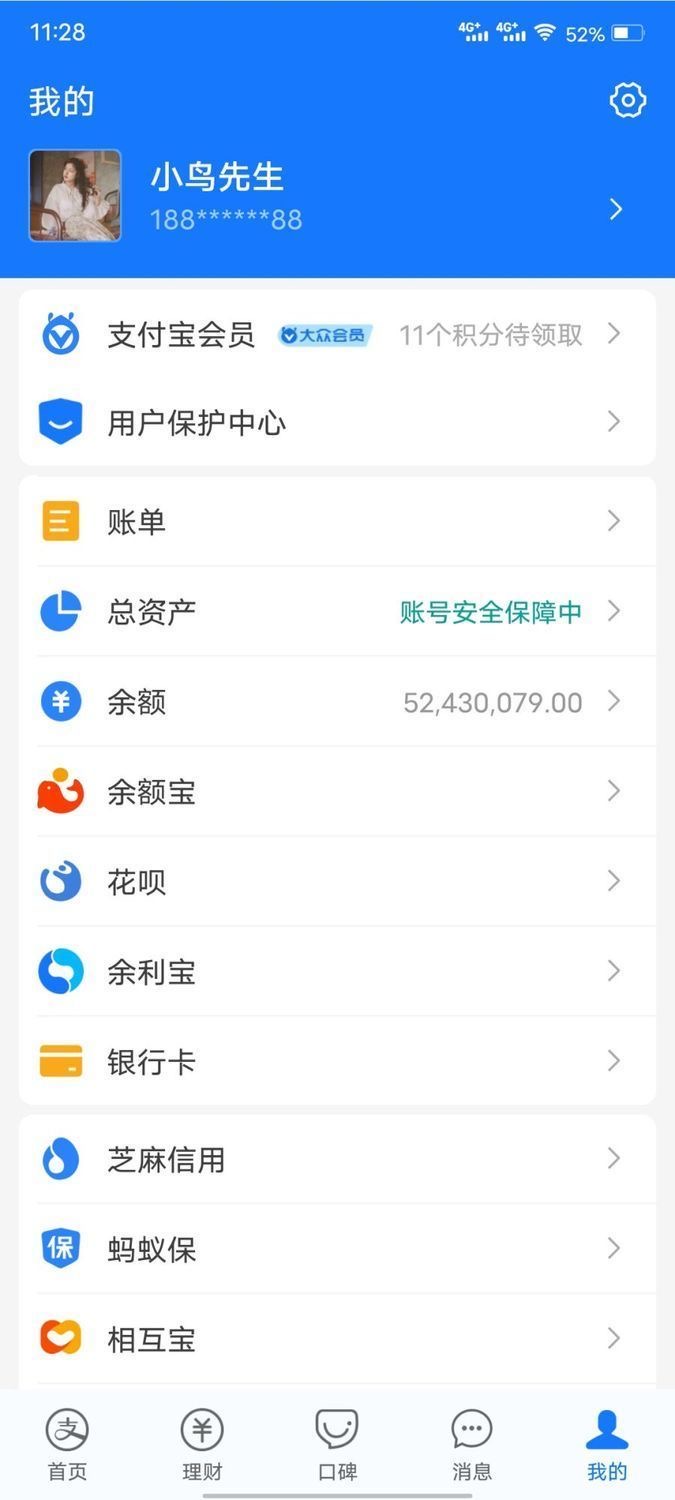
Task: Switch to the 首页 tab
Action: click(67, 1445)
